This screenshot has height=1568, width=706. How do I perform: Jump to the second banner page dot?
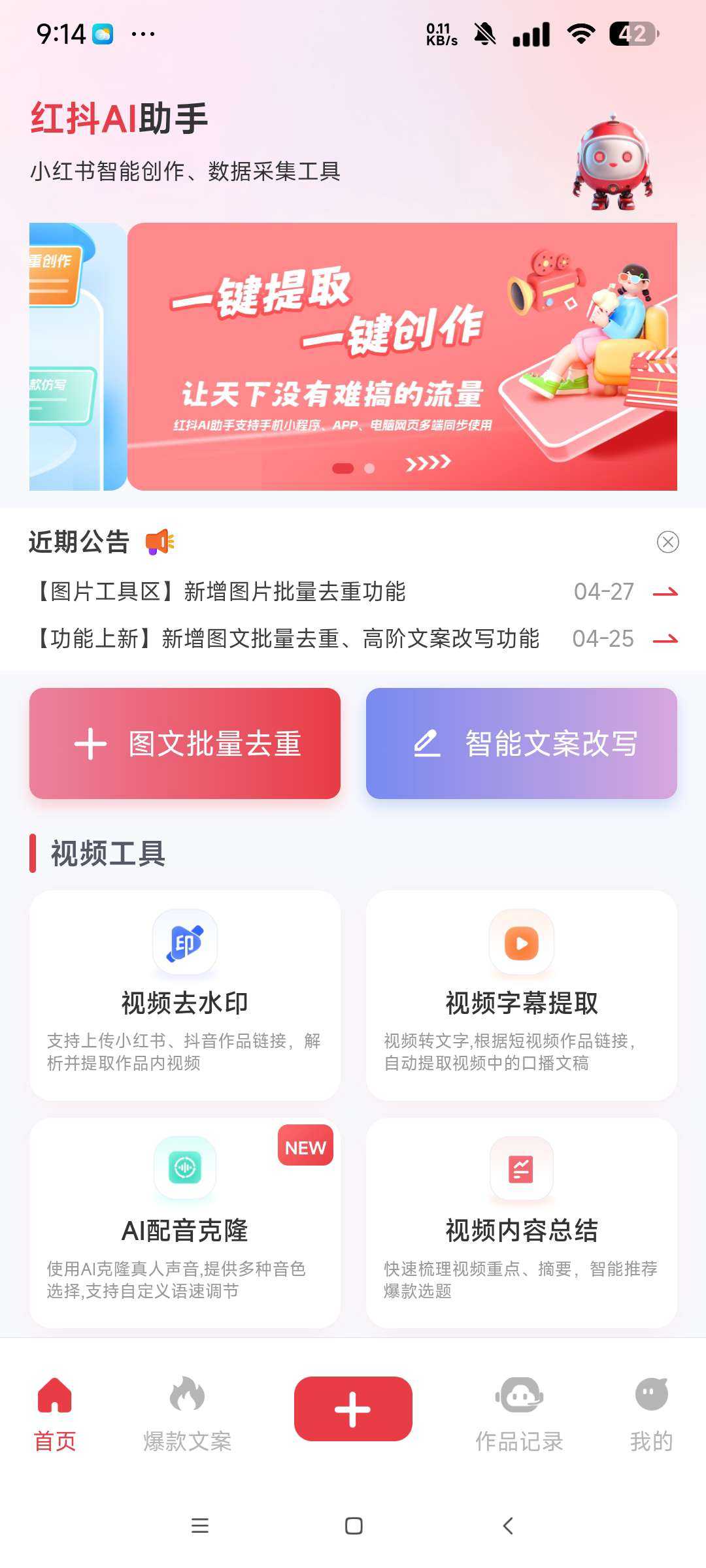tap(369, 468)
